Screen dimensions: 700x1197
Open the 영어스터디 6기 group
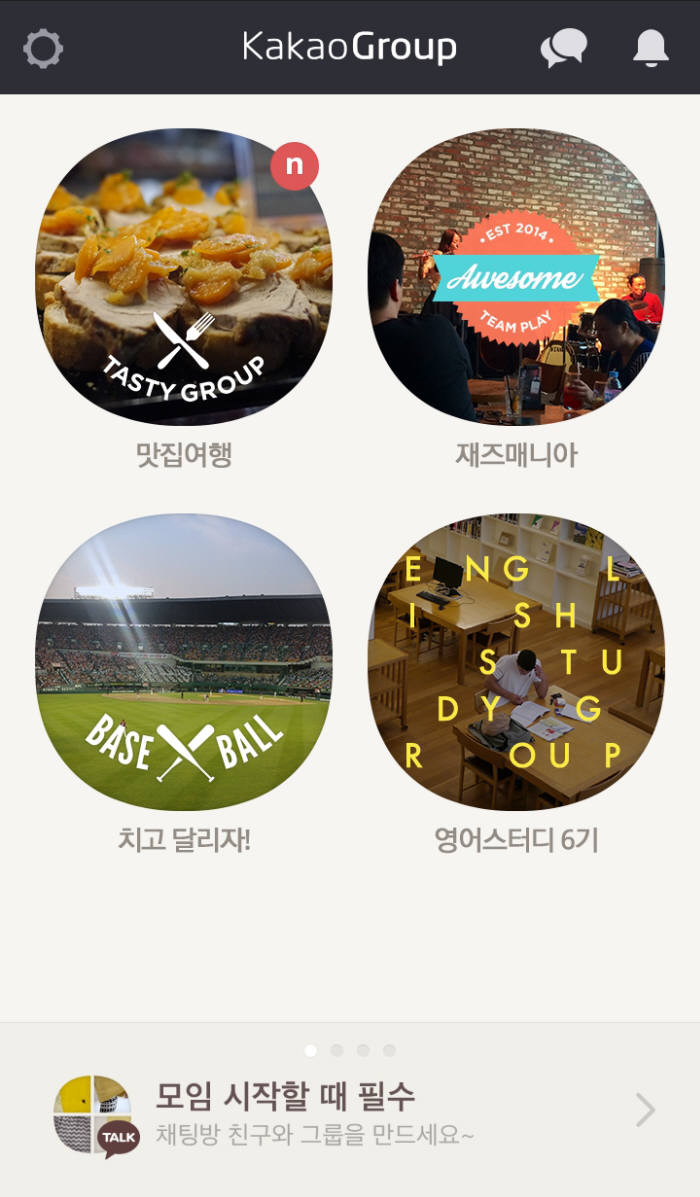coord(516,662)
